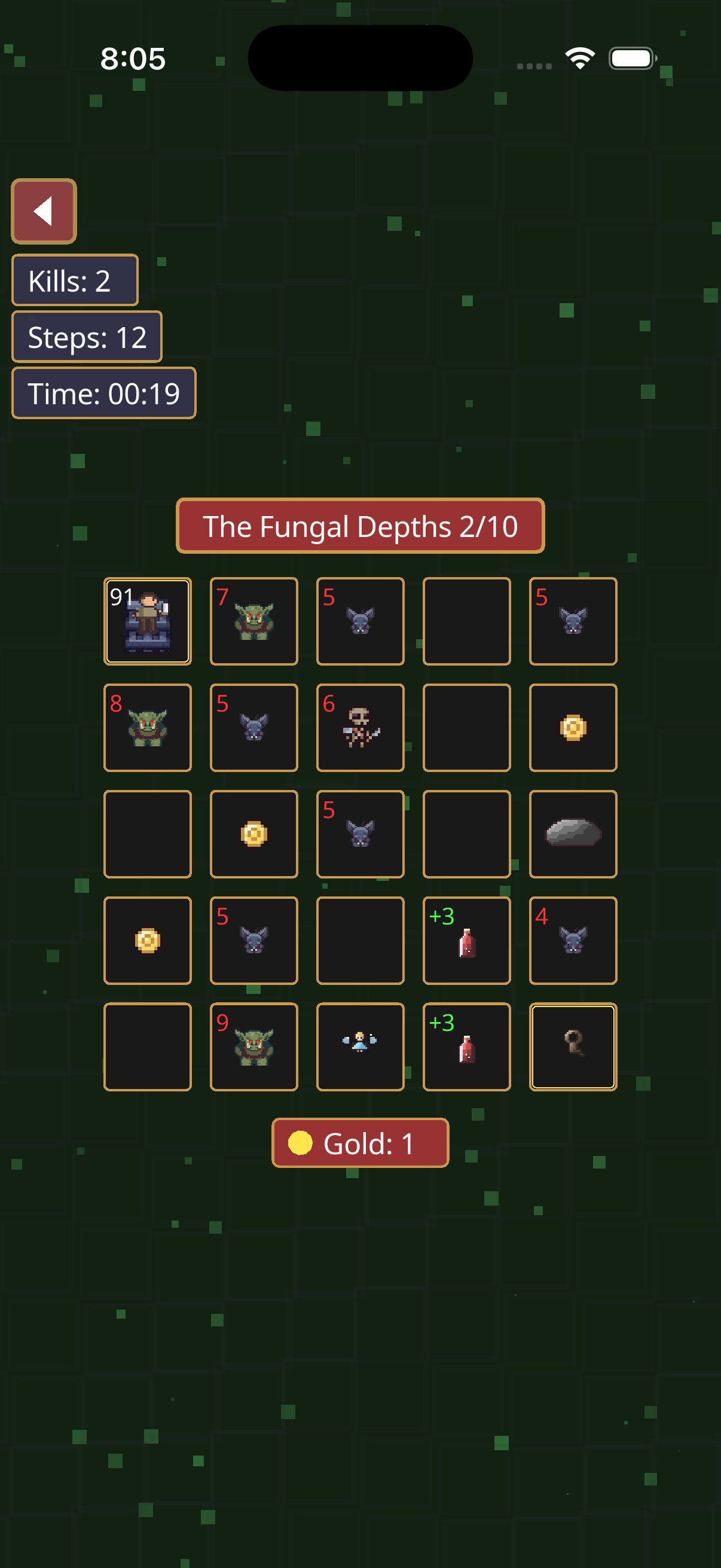Image resolution: width=721 pixels, height=1568 pixels.
Task: Select the bat tile with strength 4
Action: (x=573, y=940)
